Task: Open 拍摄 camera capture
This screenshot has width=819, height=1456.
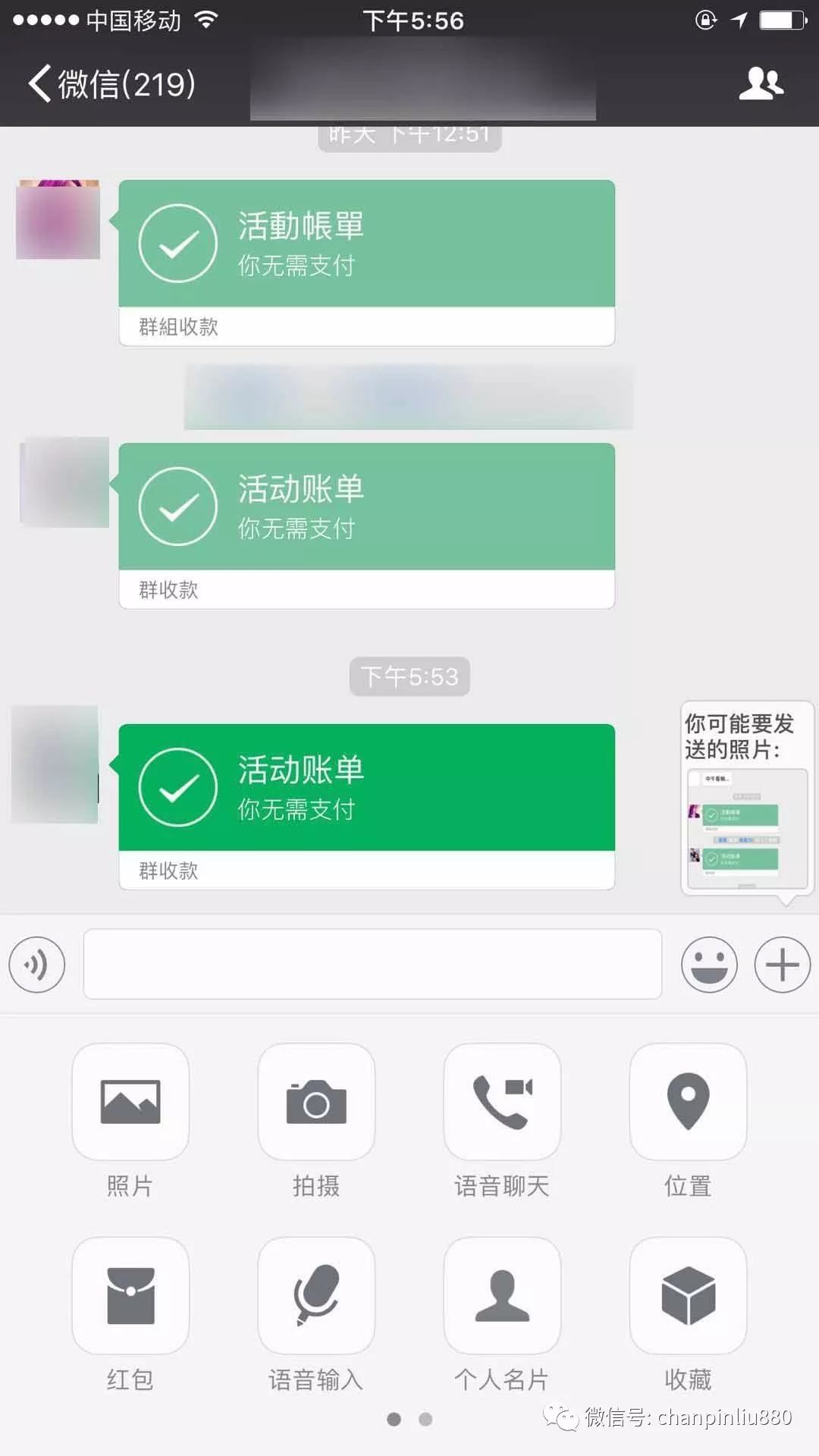Action: pos(316,1102)
